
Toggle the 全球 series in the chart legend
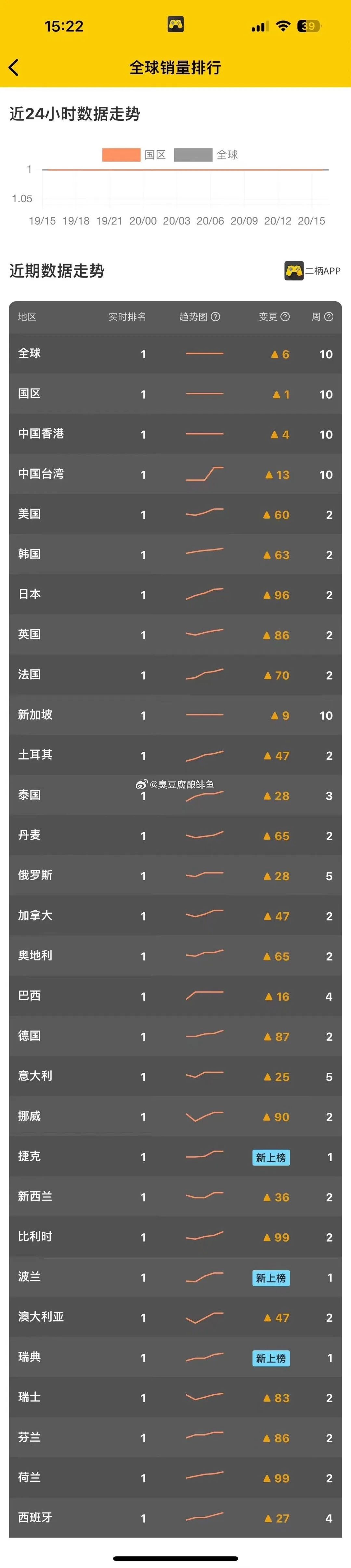pos(206,154)
